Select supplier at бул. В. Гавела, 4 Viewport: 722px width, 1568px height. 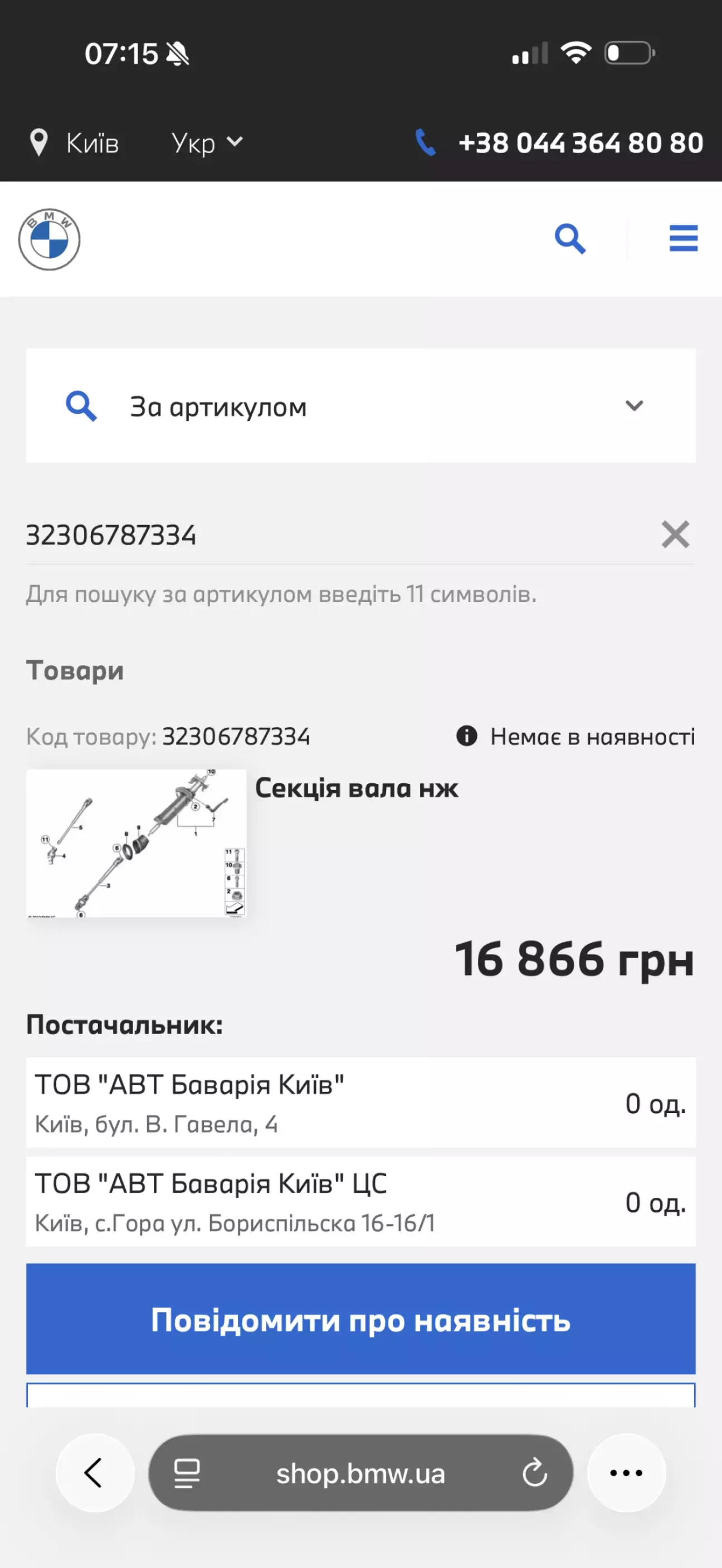click(x=360, y=1103)
